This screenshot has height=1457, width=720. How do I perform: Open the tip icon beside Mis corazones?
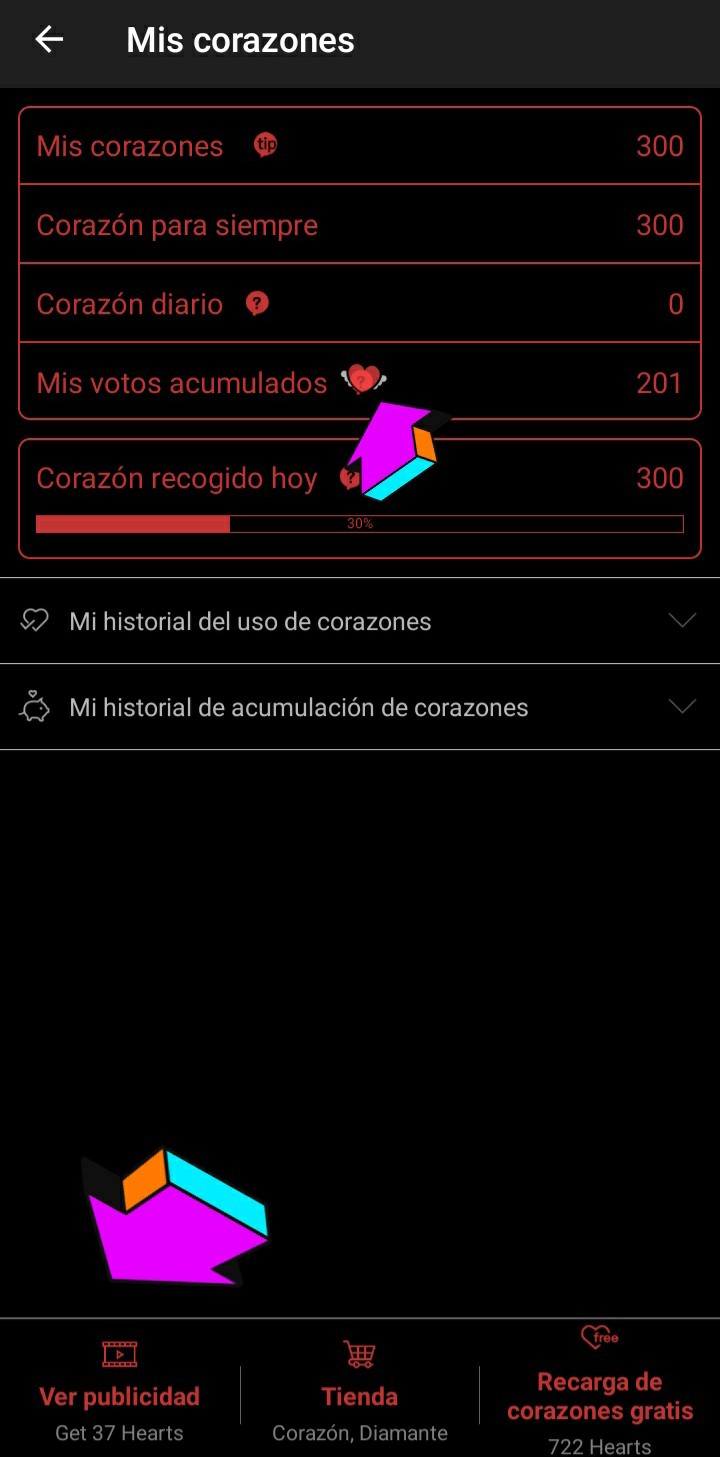coord(265,145)
